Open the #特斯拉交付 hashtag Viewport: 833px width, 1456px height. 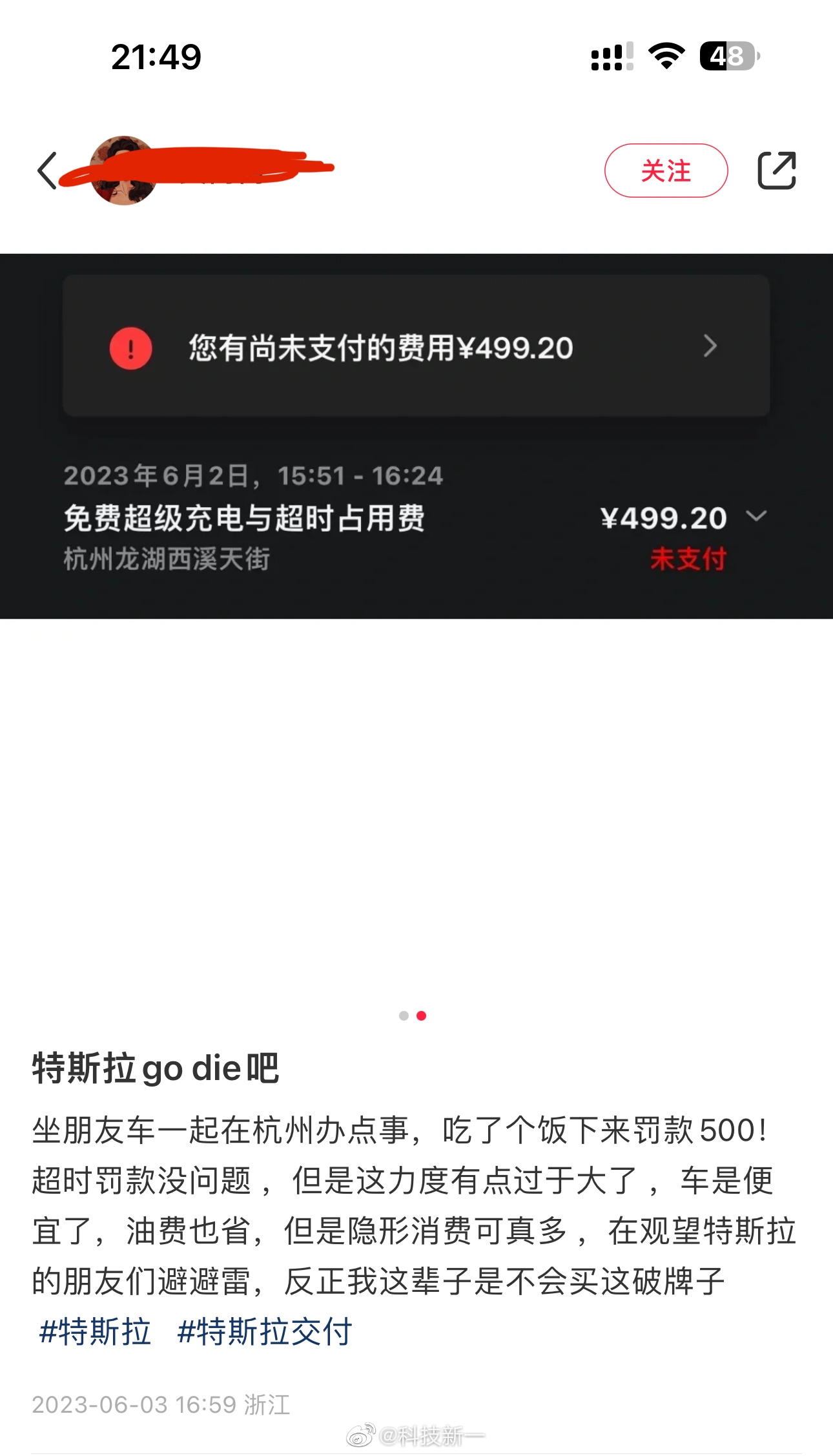[x=265, y=1332]
